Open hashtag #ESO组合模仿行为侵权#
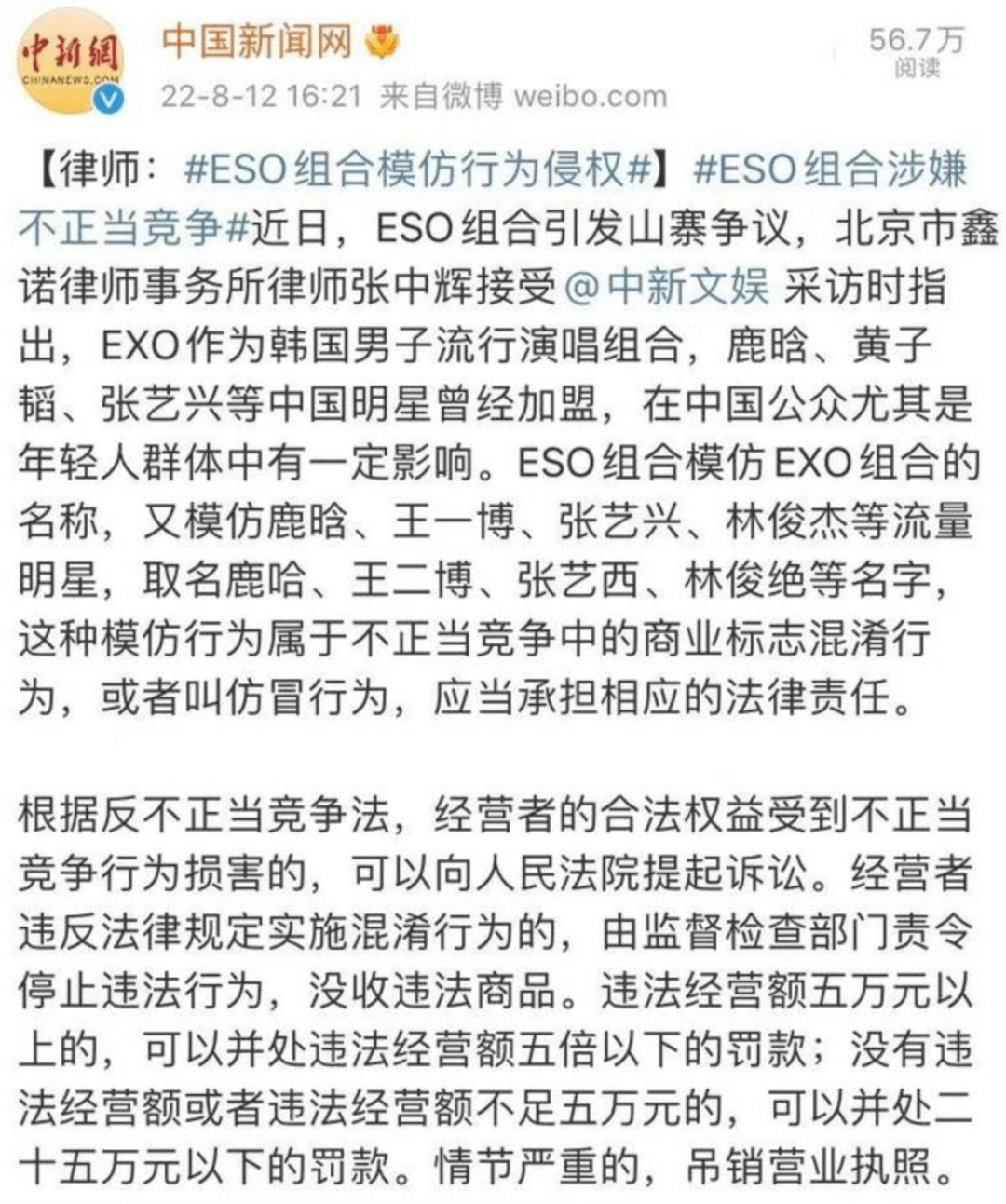This screenshot has height=1204, width=1006. [417, 169]
